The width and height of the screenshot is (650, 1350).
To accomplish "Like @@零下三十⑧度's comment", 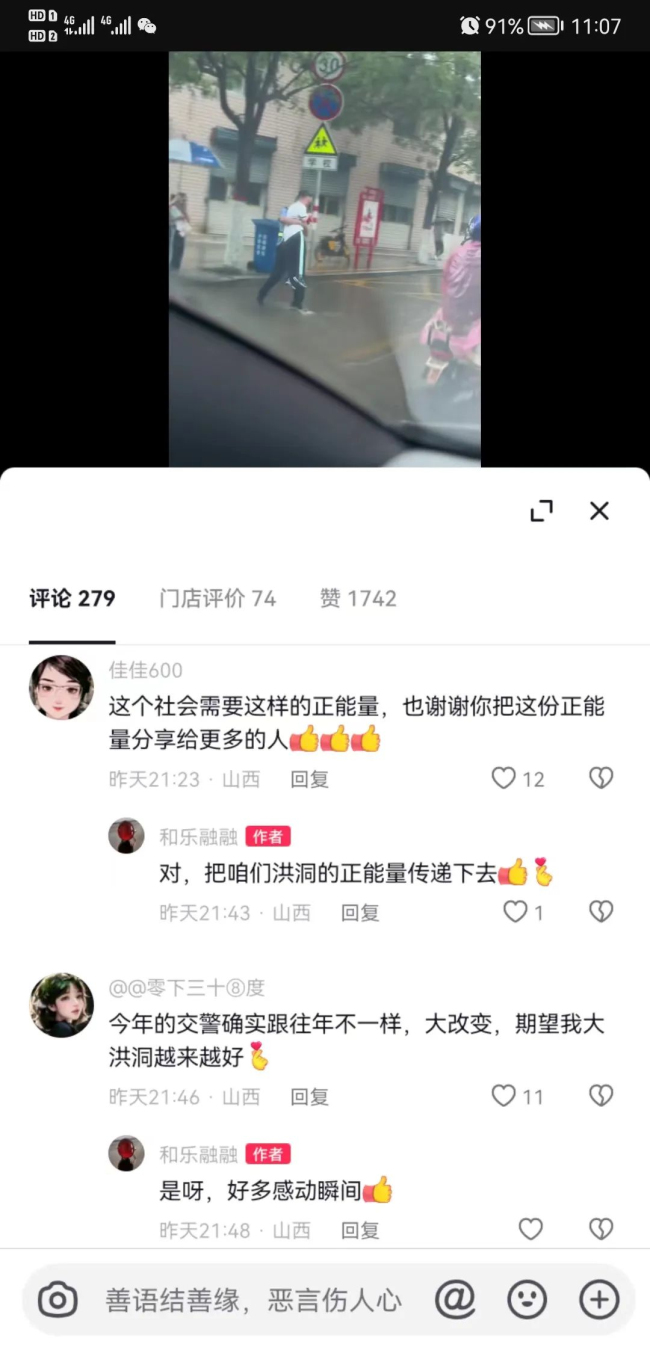I will tap(504, 1096).
